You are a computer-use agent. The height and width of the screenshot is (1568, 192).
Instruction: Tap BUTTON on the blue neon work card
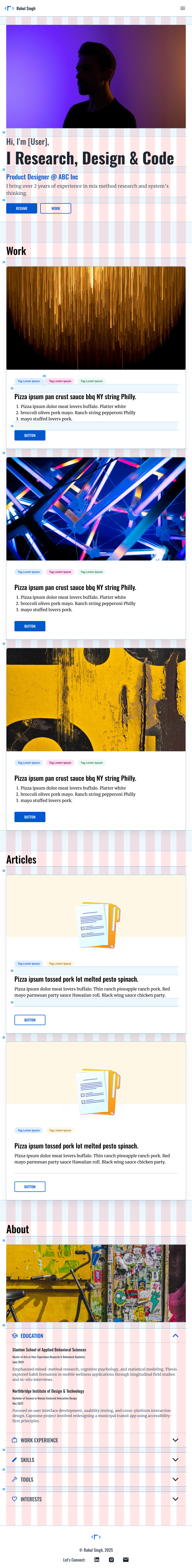click(x=30, y=626)
